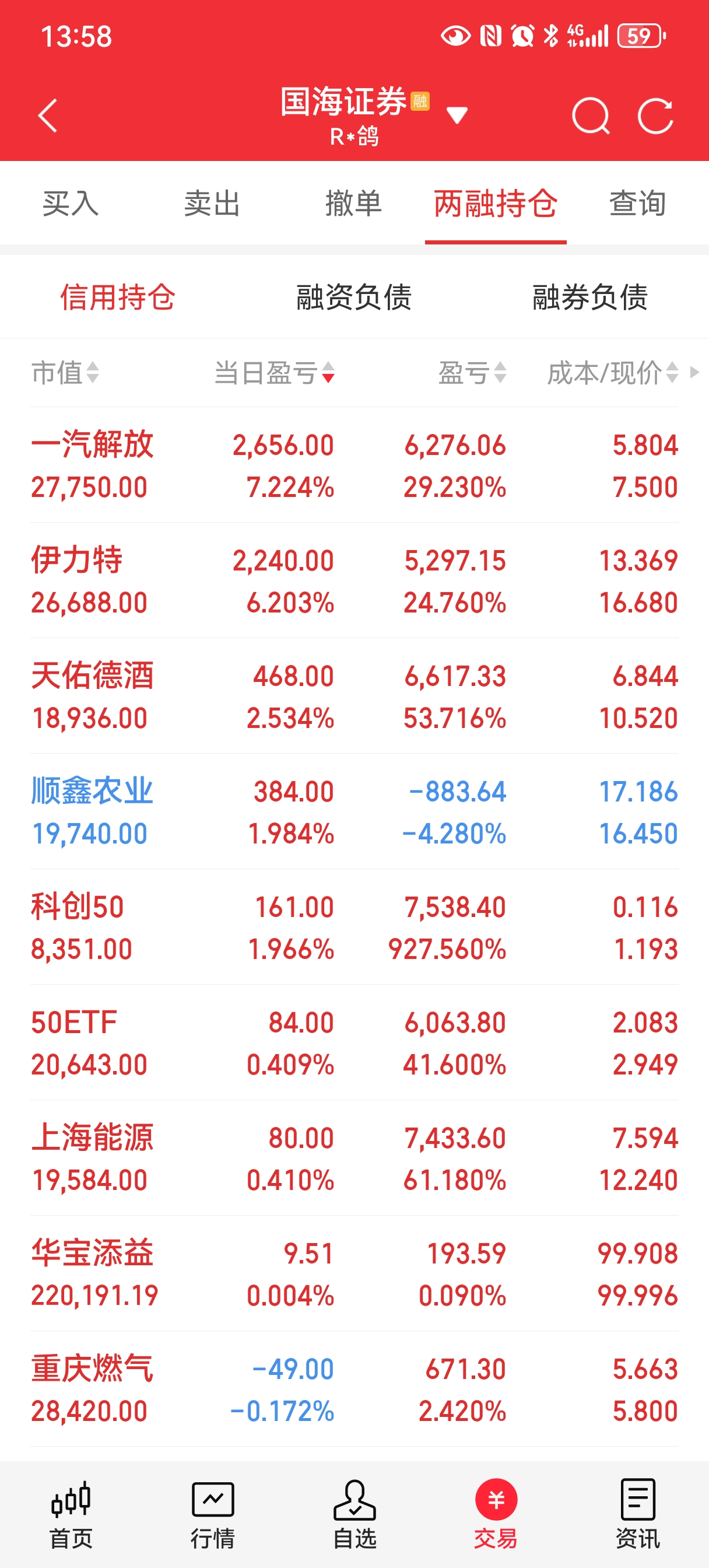Open the 一汽解放 holding row
The width and height of the screenshot is (709, 1568).
tap(354, 466)
